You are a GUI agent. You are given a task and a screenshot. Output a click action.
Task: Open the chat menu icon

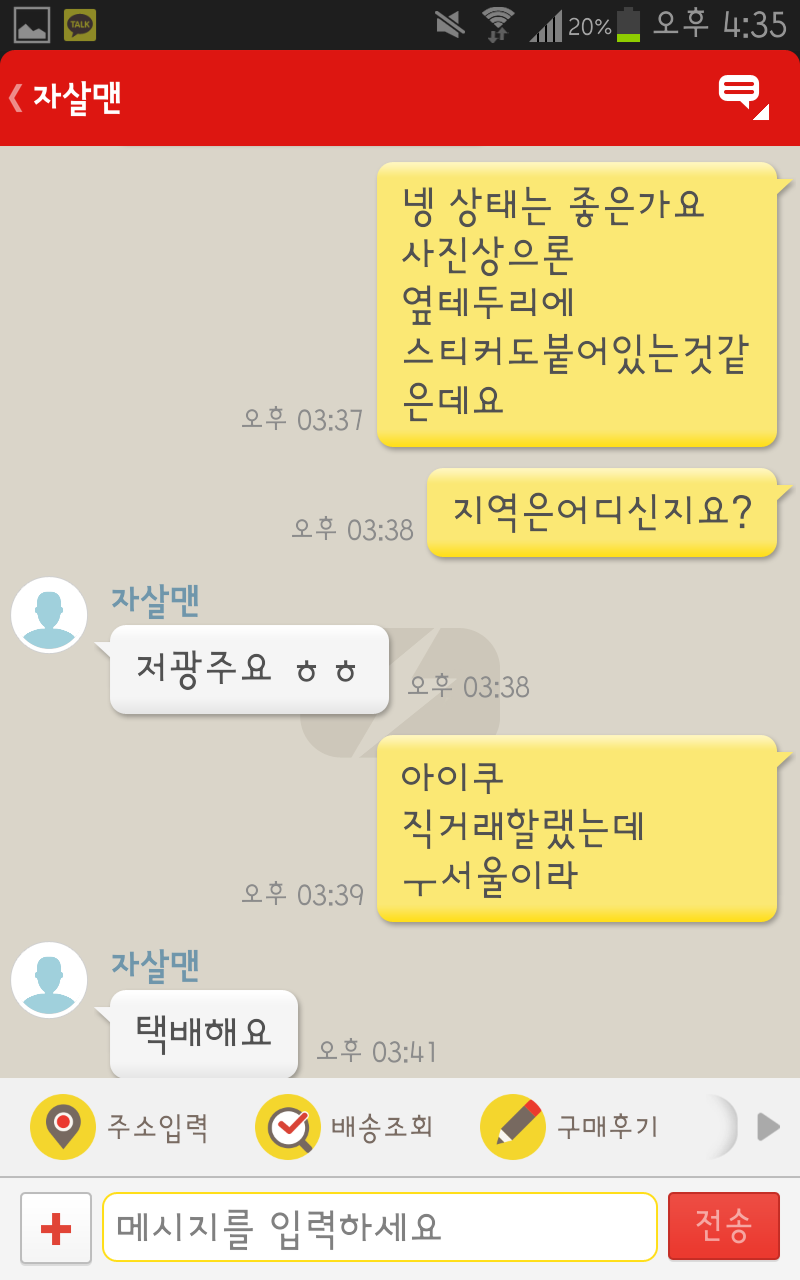[x=743, y=97]
